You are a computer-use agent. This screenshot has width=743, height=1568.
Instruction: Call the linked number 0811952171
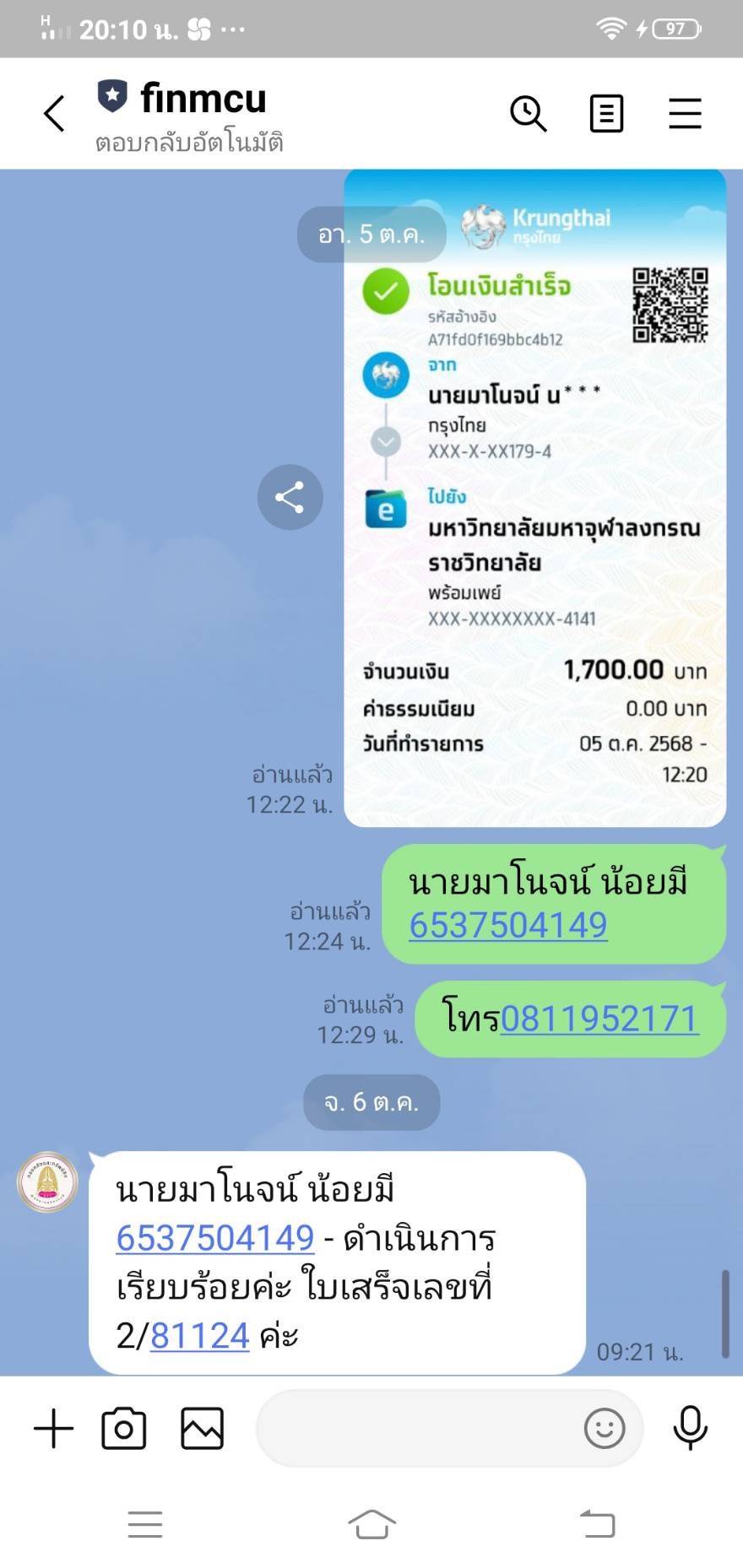pos(599,1019)
